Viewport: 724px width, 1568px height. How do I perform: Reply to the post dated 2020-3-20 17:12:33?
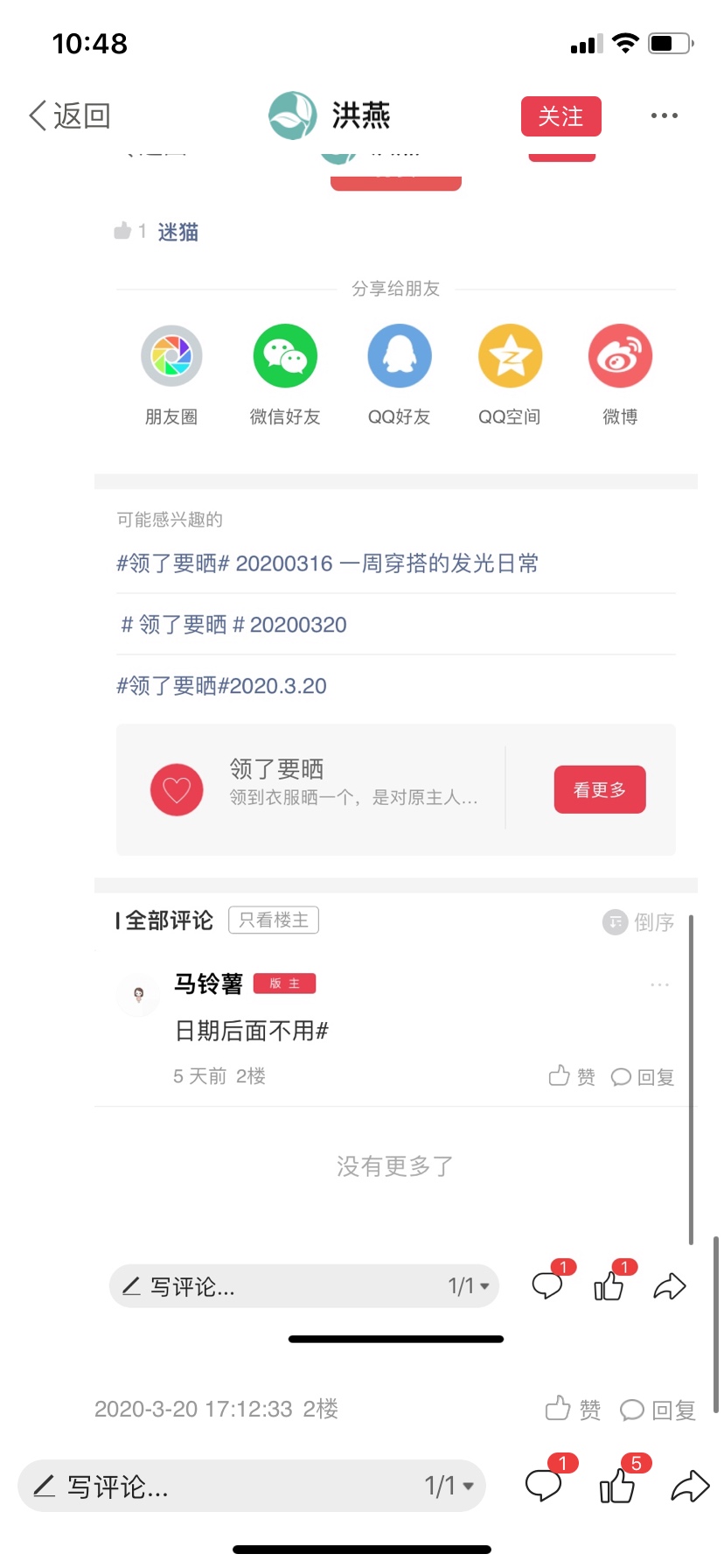(658, 1410)
